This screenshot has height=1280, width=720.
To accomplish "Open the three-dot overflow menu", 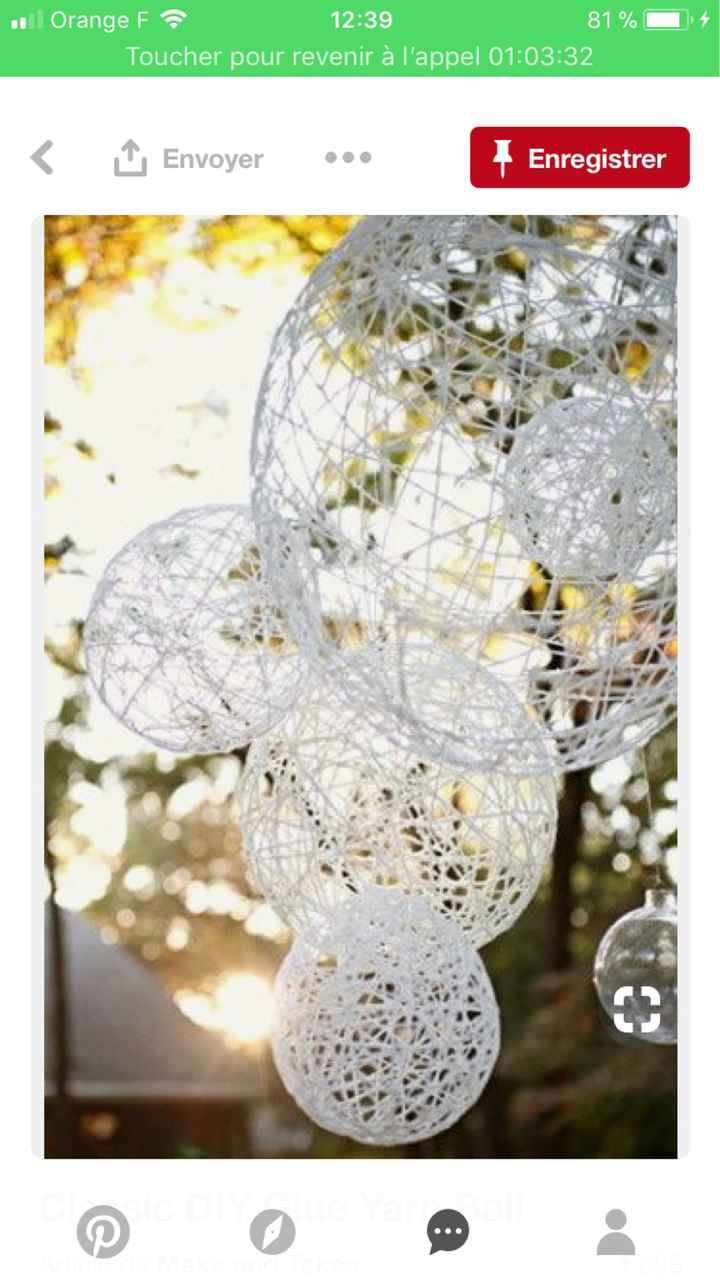I will [x=348, y=157].
